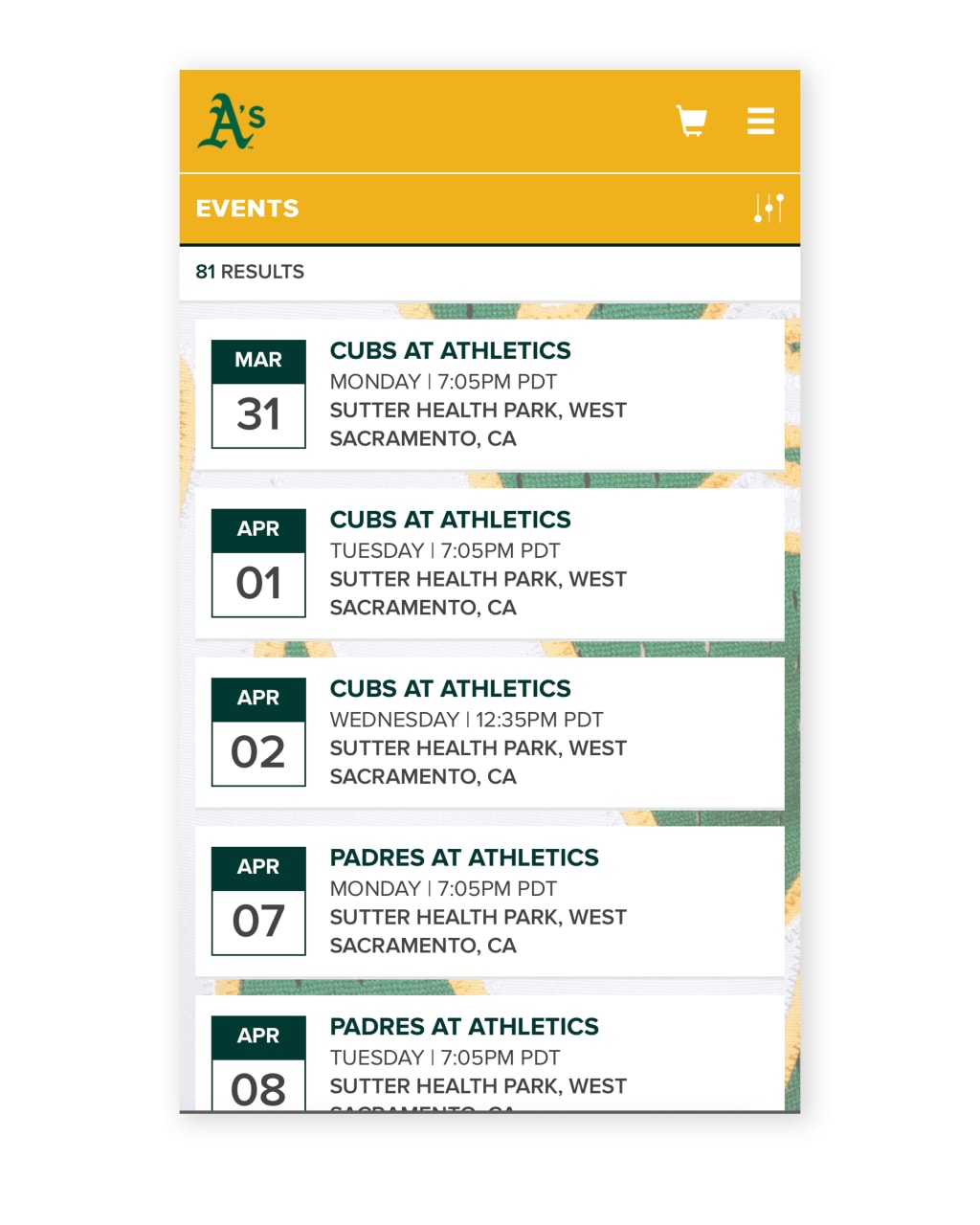View the 81 RESULTS count label
This screenshot has height=1225, width=980.
click(250, 272)
